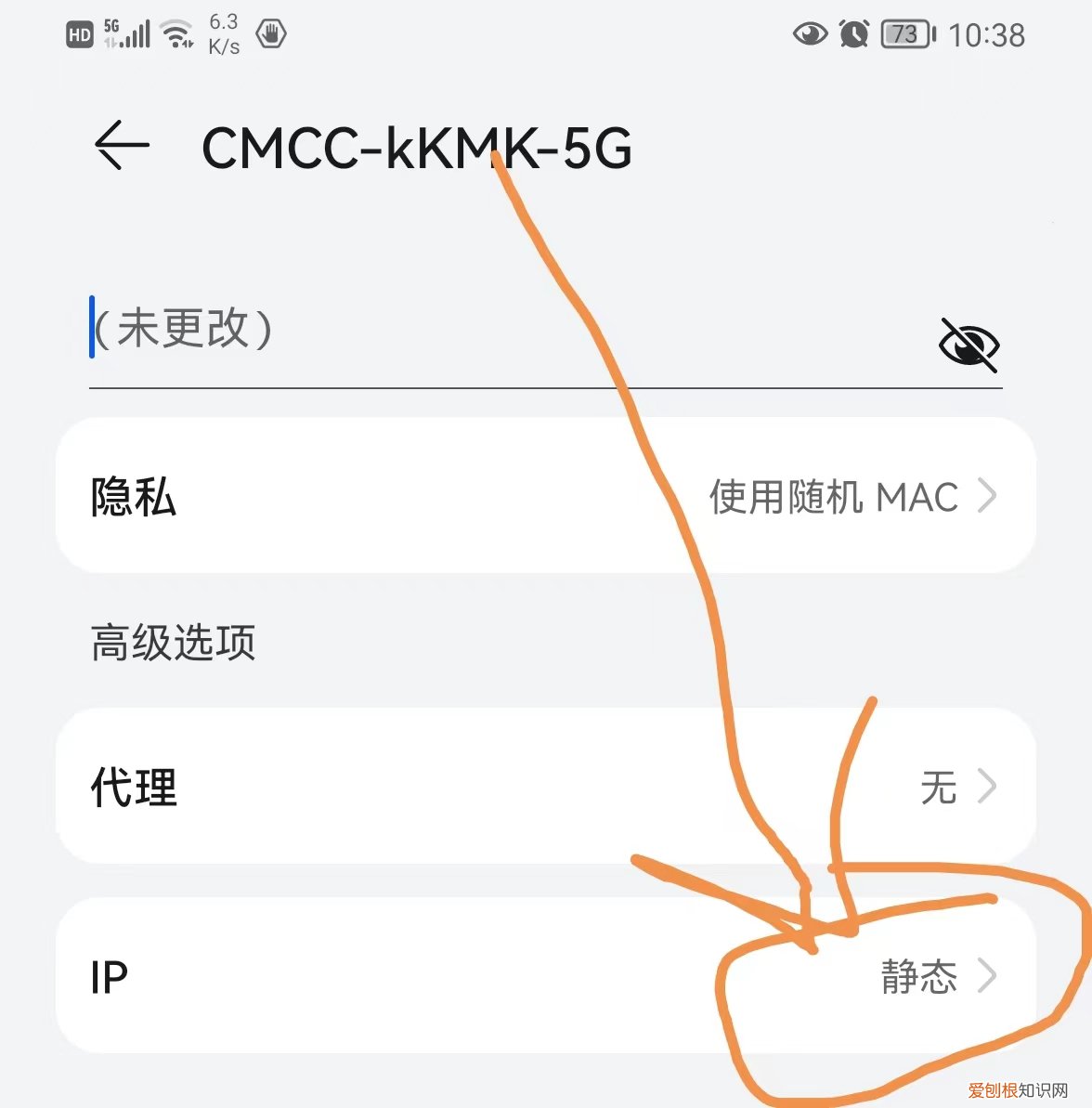Toggle password visibility with the crossed eye icon
Image resolution: width=1092 pixels, height=1108 pixels.
(968, 345)
